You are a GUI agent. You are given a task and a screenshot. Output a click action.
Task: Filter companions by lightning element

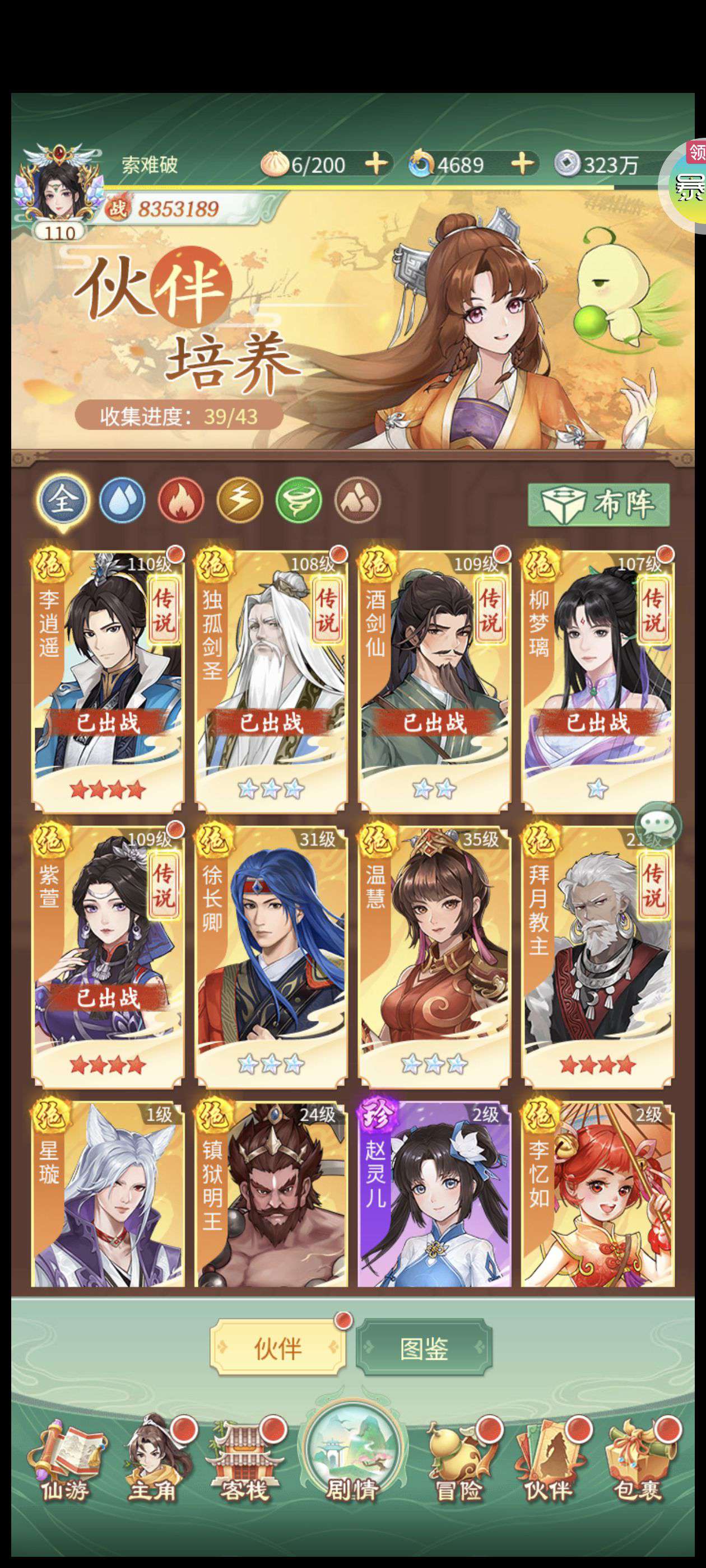[x=240, y=500]
